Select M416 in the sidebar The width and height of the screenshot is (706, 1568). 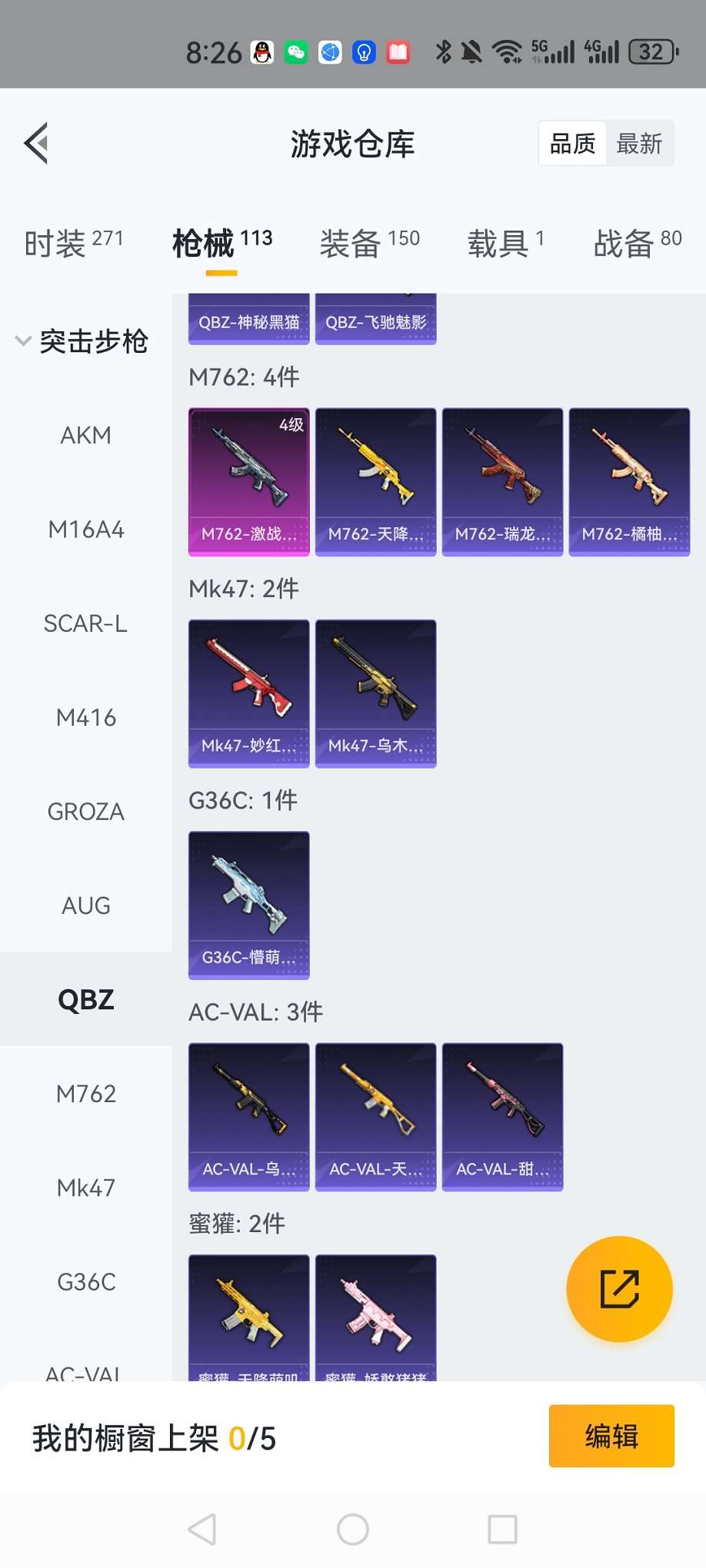coord(85,718)
